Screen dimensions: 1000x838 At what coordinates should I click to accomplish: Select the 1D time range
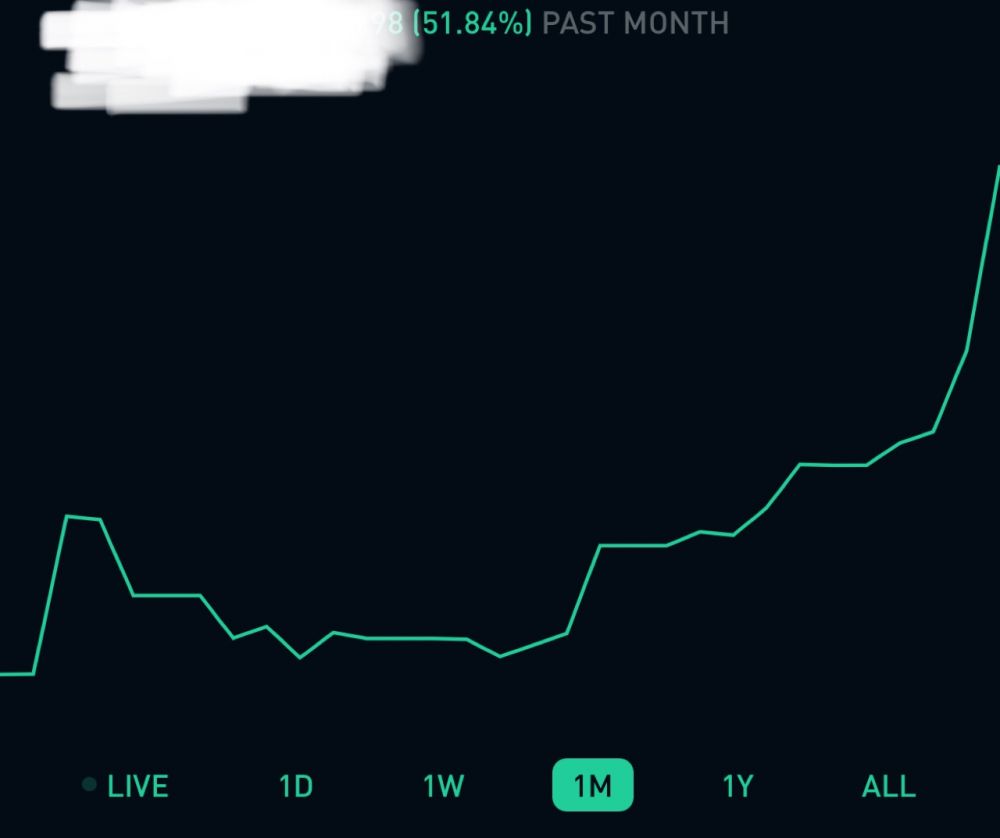(x=296, y=786)
